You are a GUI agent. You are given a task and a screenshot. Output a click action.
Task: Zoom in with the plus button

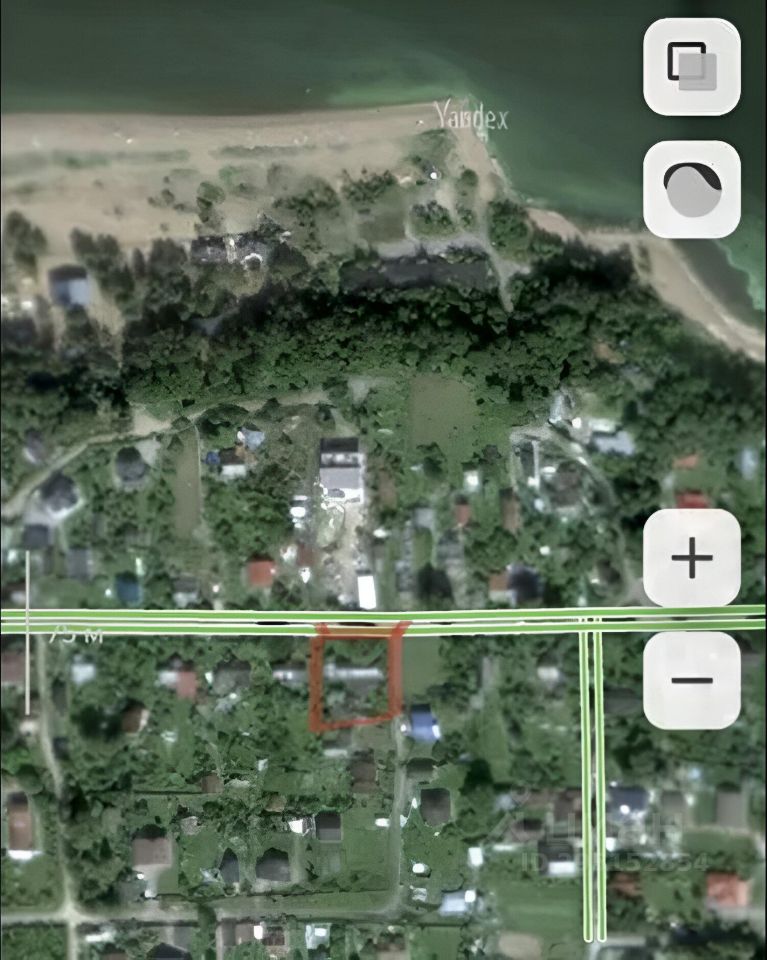coord(691,558)
